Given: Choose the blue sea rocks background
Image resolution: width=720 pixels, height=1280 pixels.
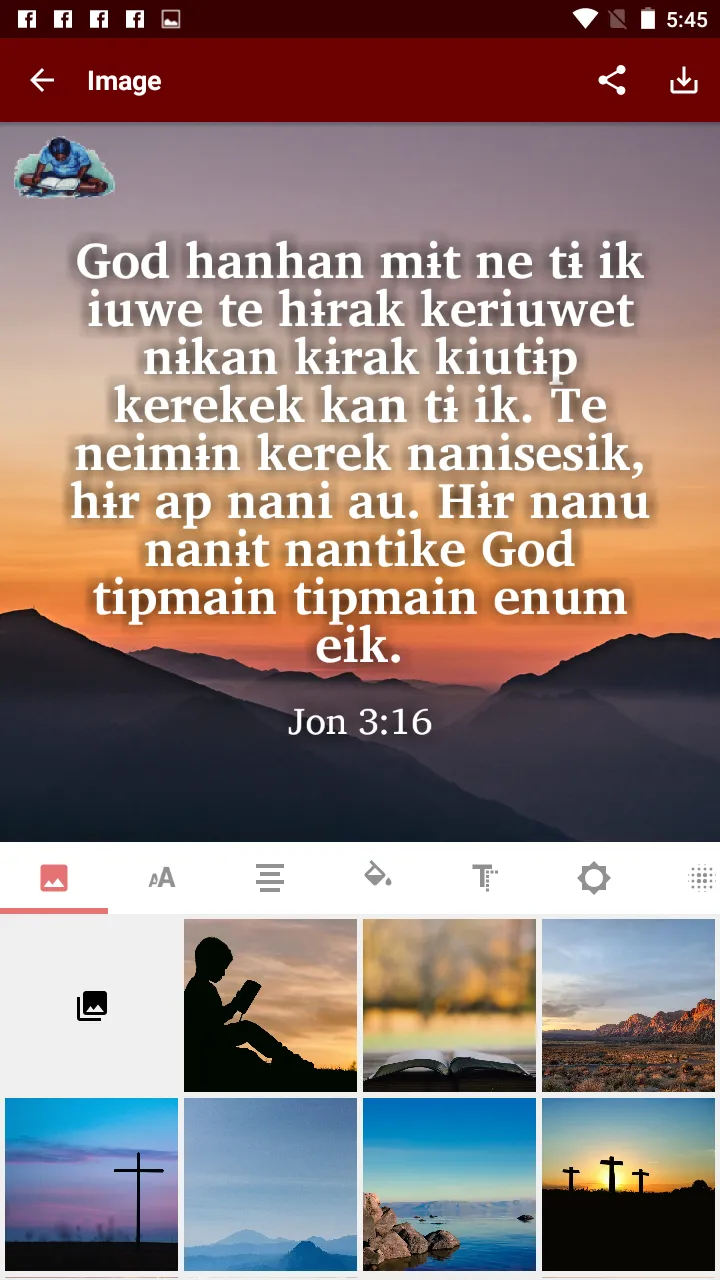Looking at the screenshot, I should 449,1184.
